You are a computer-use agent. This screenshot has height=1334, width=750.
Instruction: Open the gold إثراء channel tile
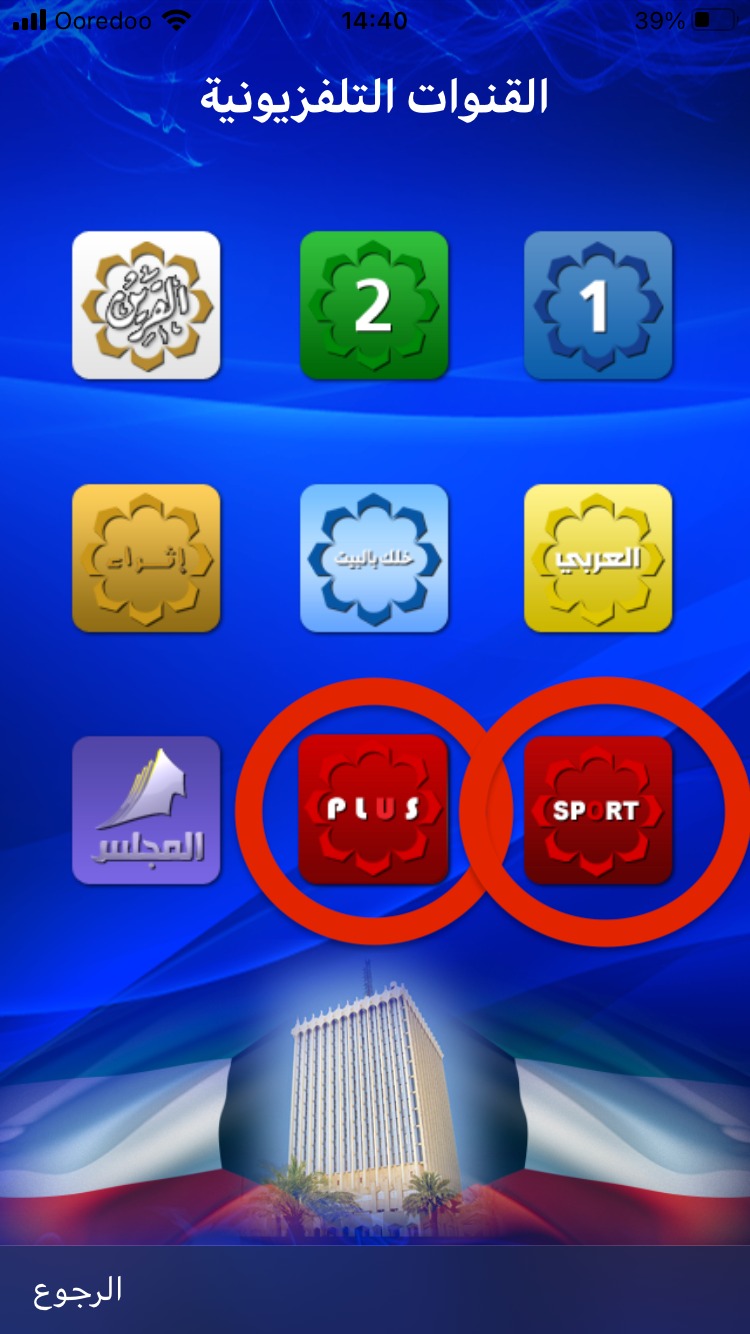pyautogui.click(x=146, y=558)
